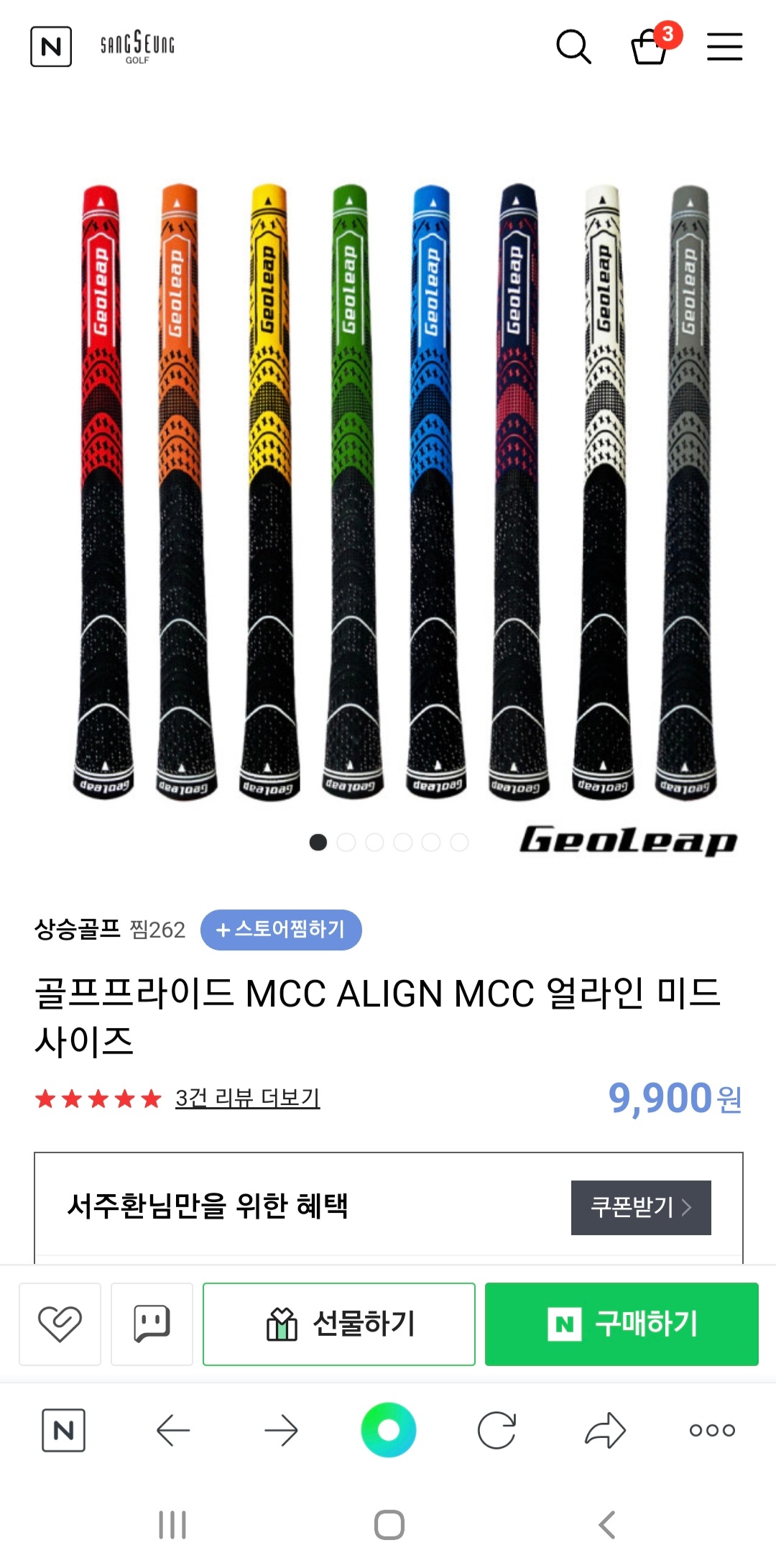Open the hamburger menu
The width and height of the screenshot is (776, 1568).
point(724,47)
